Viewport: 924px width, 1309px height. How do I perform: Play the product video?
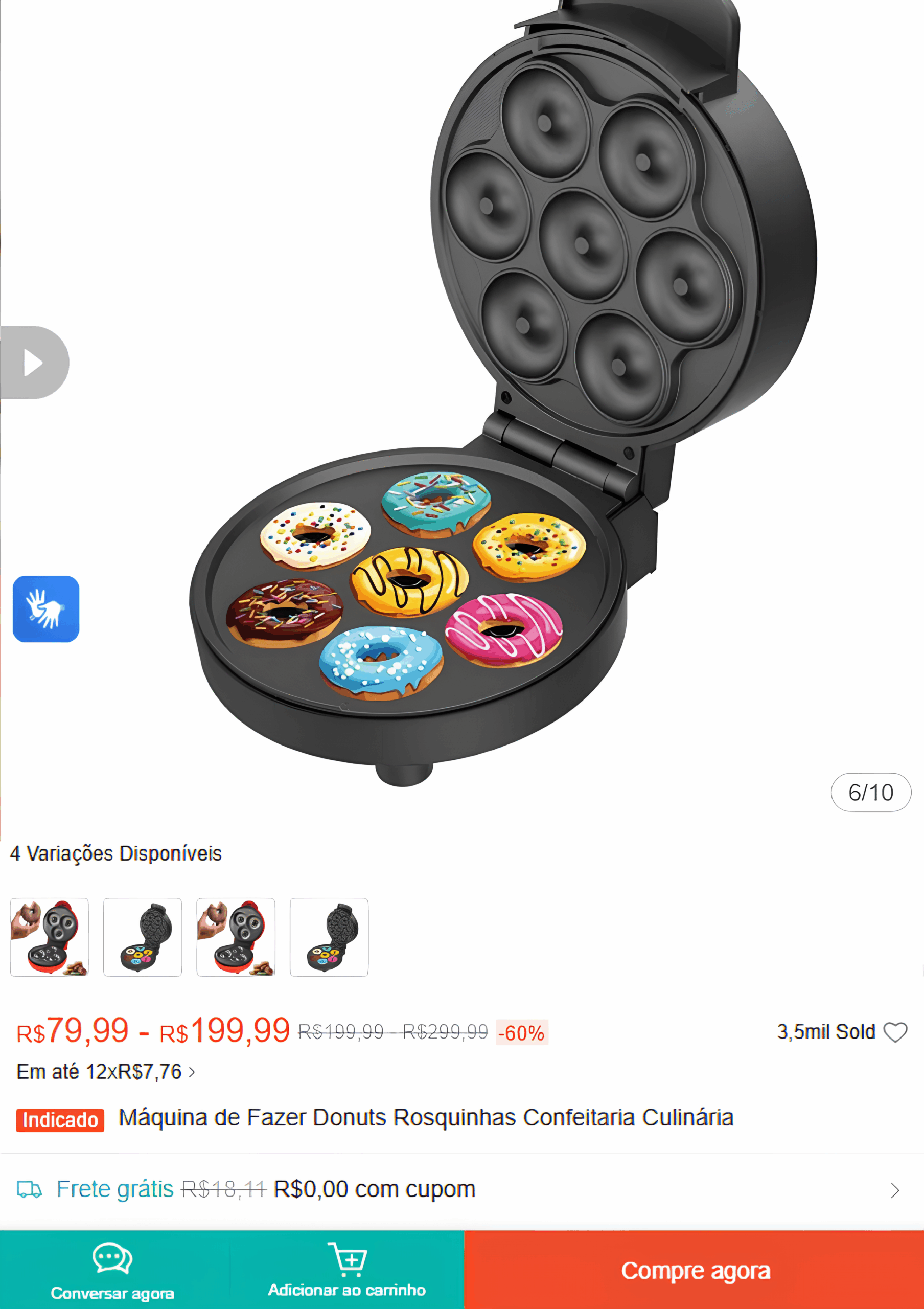34,363
